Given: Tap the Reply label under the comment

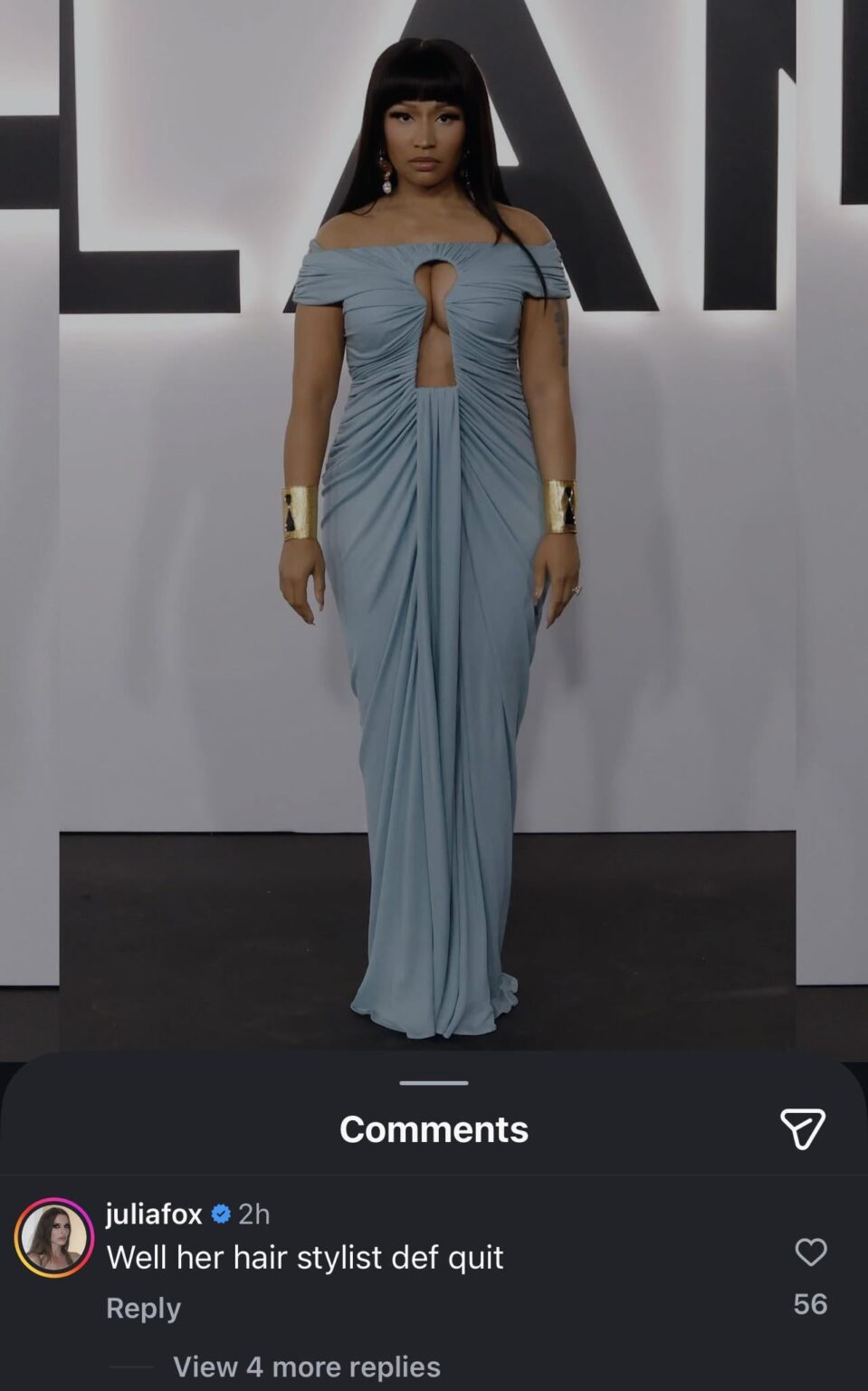Looking at the screenshot, I should pos(143,1307).
